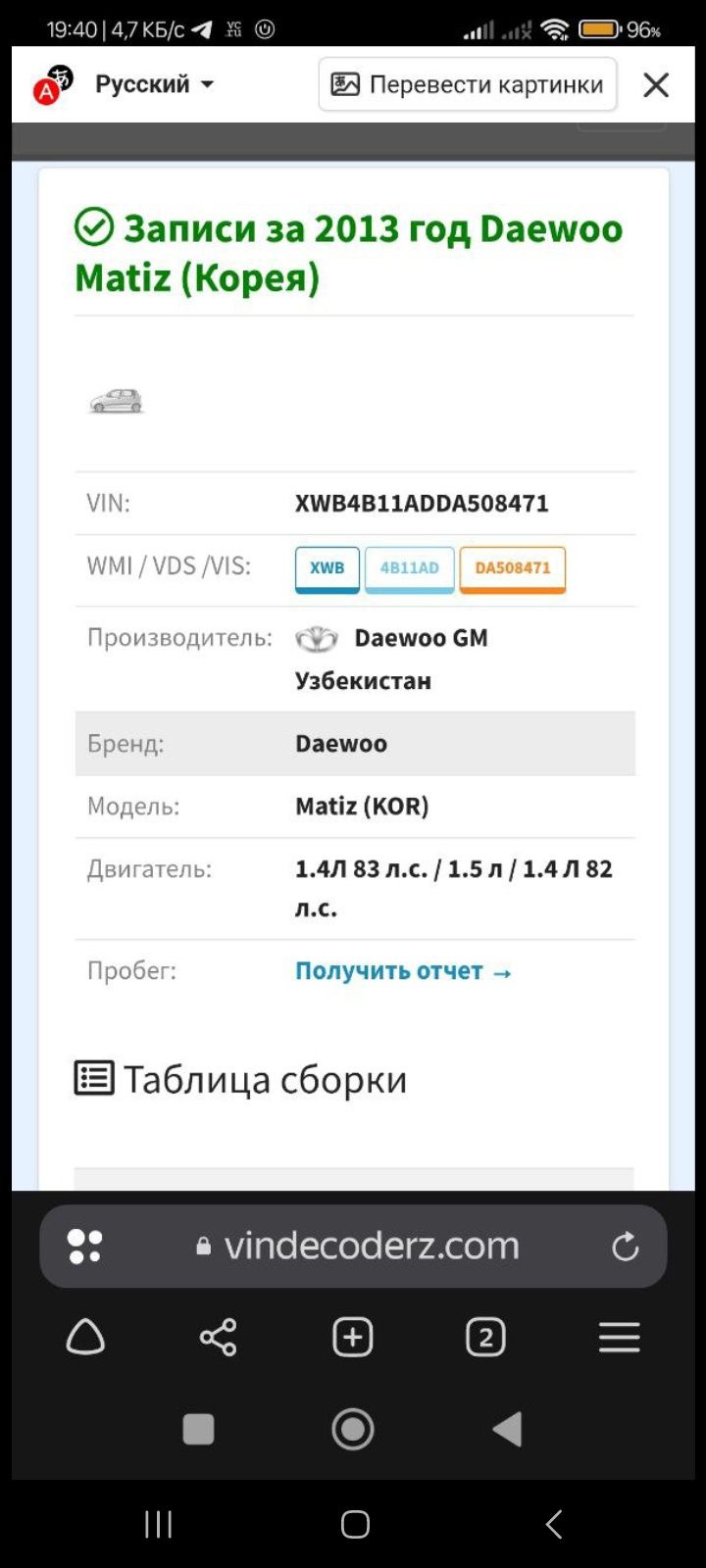Open Alice assistant in the browser toolbar
This screenshot has height=1568, width=706.
(85, 1337)
